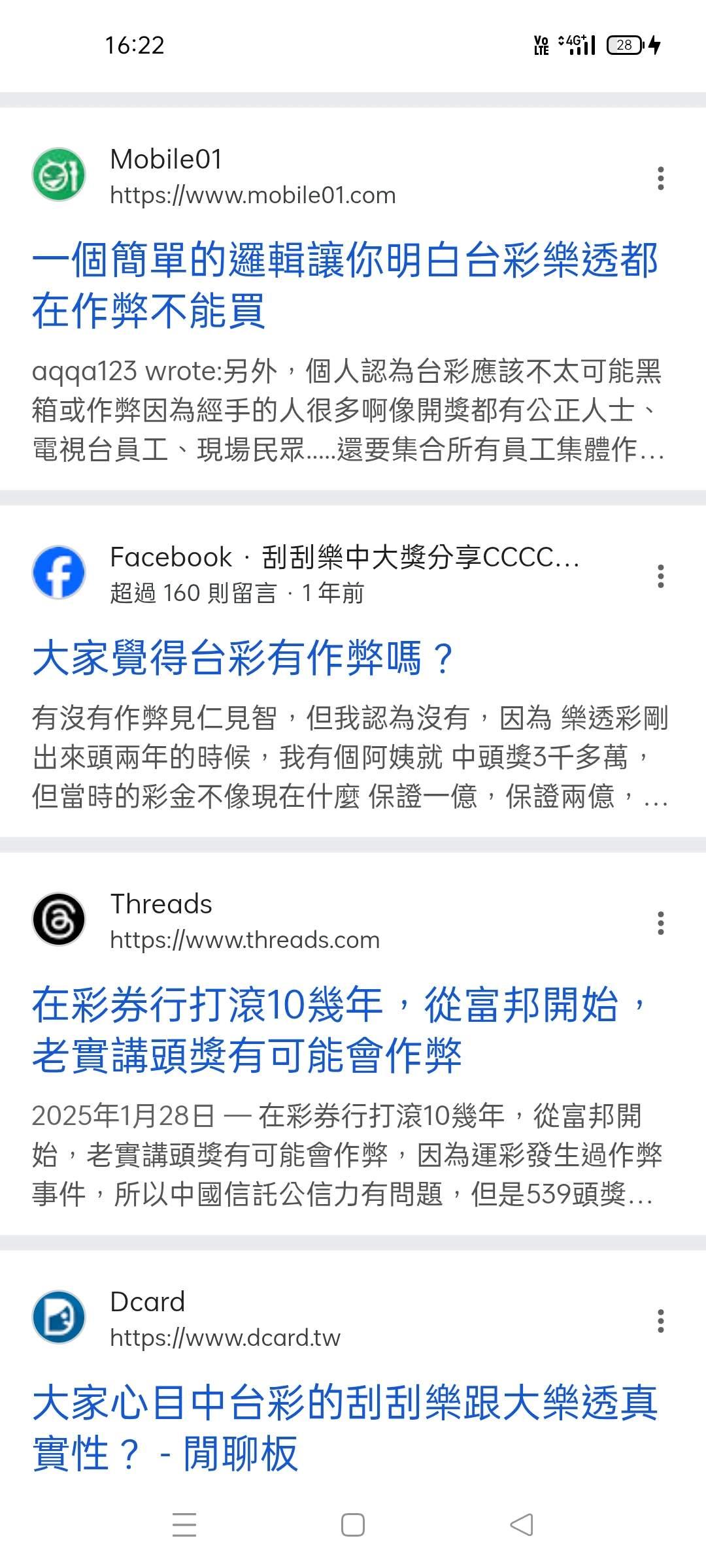The width and height of the screenshot is (706, 1568).
Task: Open the overflow menu for the Mobile01 result
Action: pyautogui.click(x=661, y=178)
